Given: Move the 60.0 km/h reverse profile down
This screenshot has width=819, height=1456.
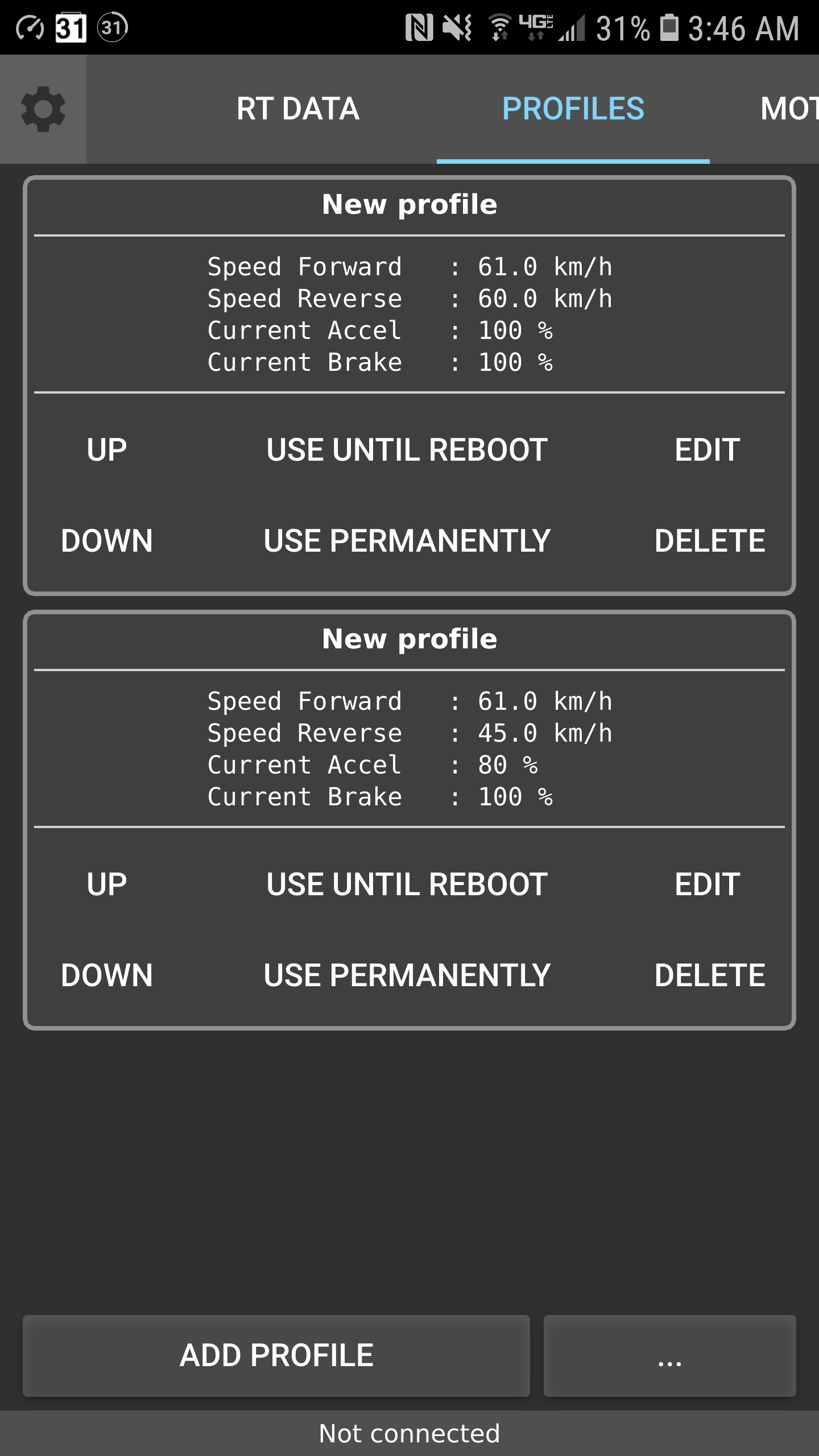Looking at the screenshot, I should 106,541.
